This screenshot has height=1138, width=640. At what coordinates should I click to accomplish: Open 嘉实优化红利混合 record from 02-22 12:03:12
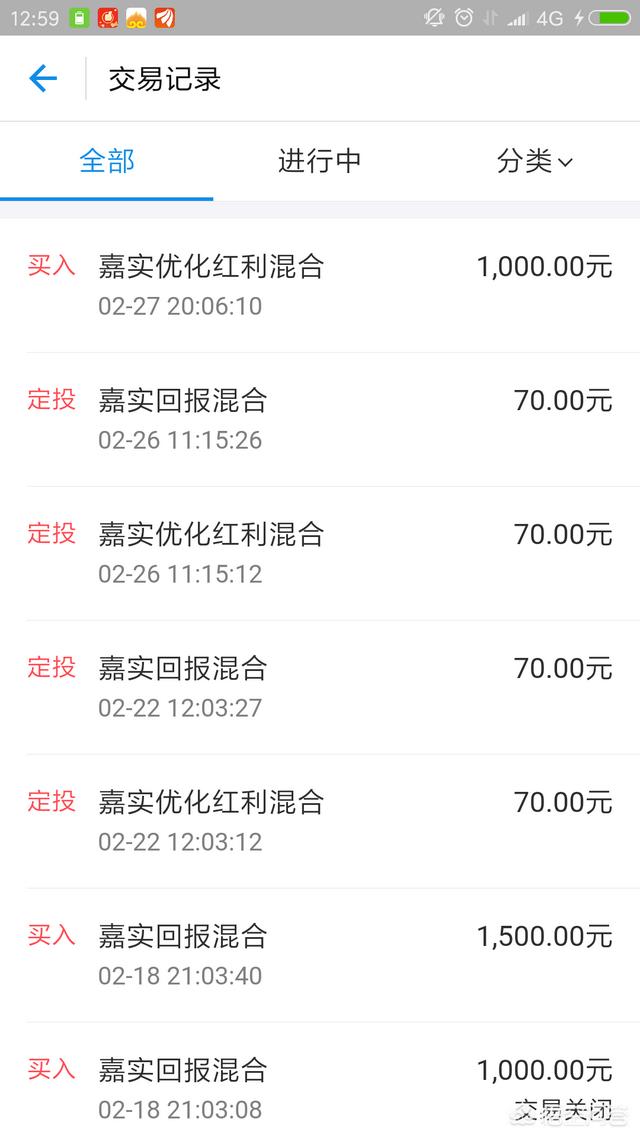pyautogui.click(x=320, y=821)
